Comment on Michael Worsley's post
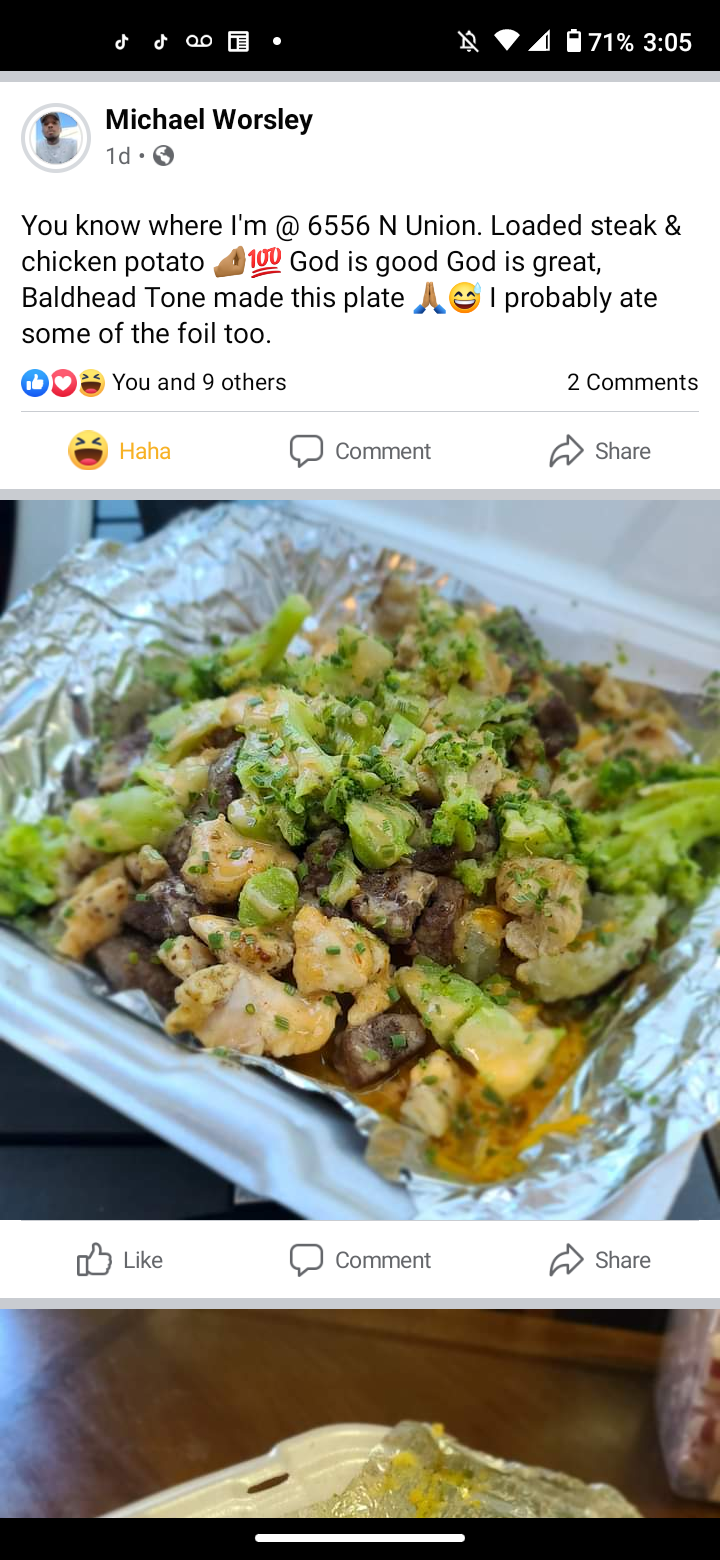 pos(360,451)
